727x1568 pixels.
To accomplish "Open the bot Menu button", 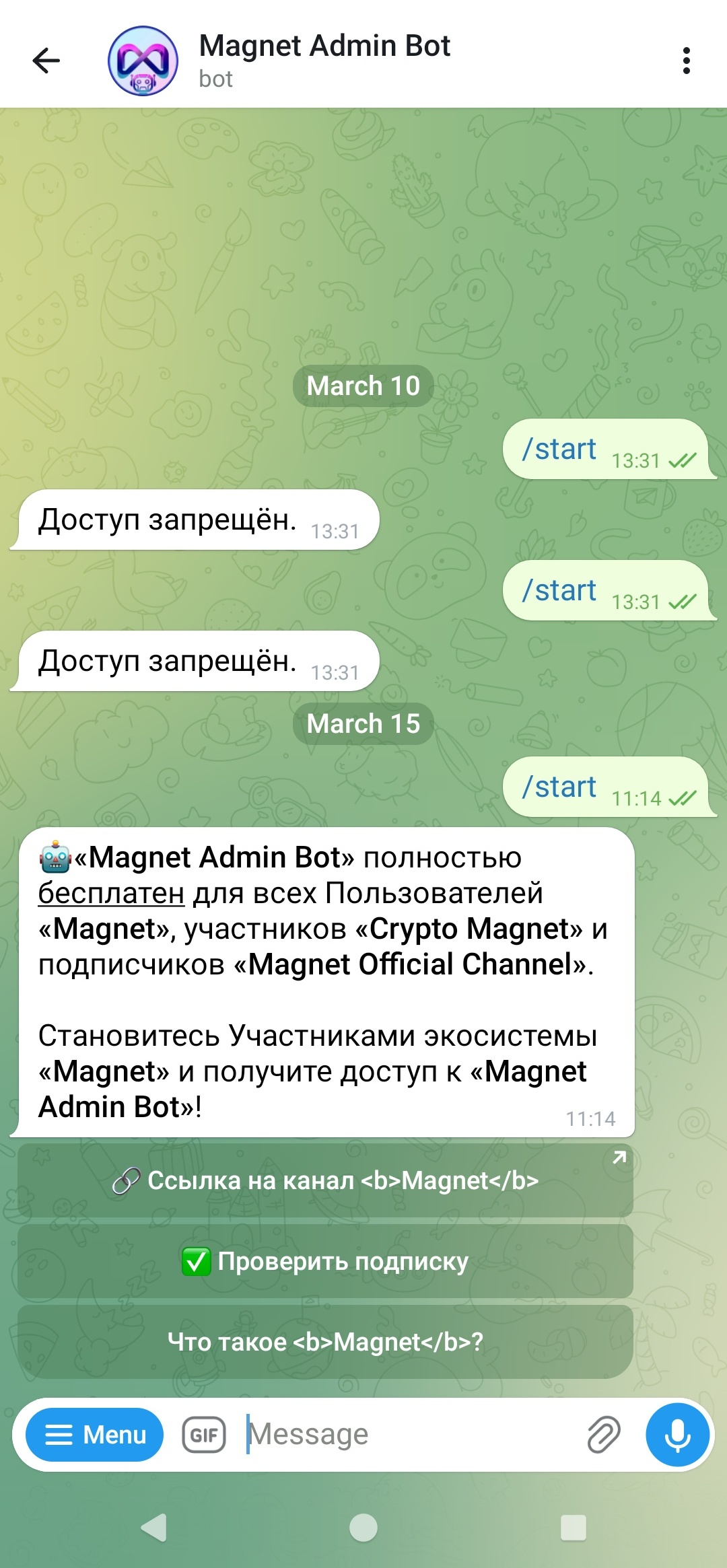I will (x=94, y=1435).
